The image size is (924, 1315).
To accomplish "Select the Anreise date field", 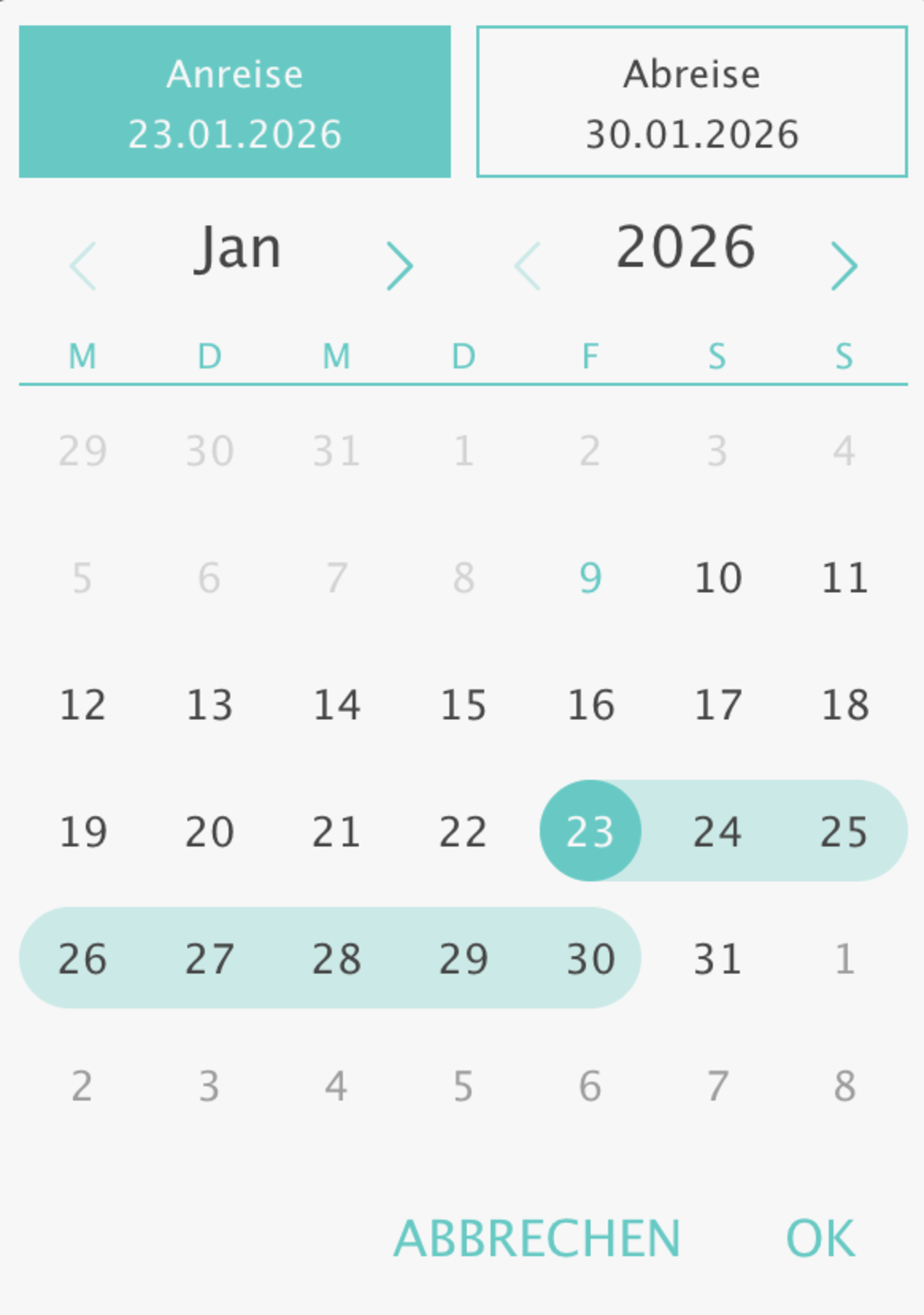I will (235, 101).
